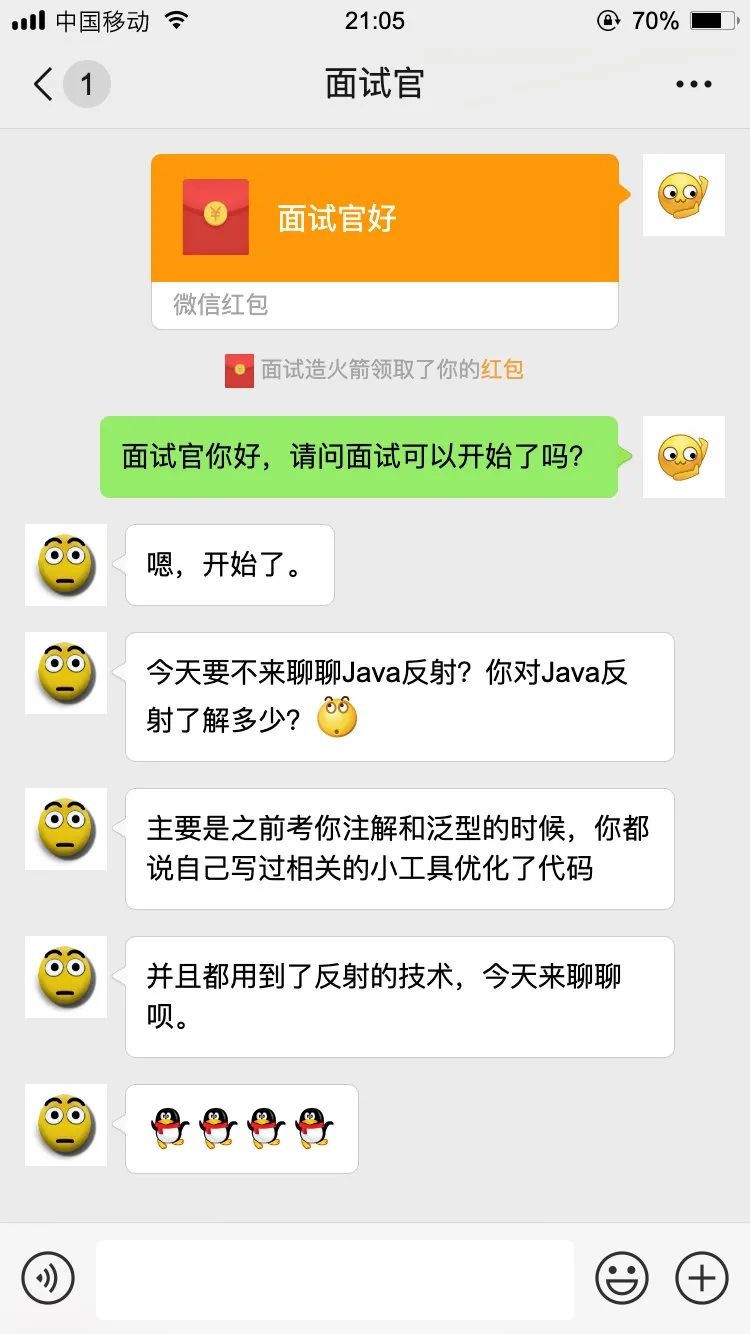Open the plus attachment menu

point(702,1278)
